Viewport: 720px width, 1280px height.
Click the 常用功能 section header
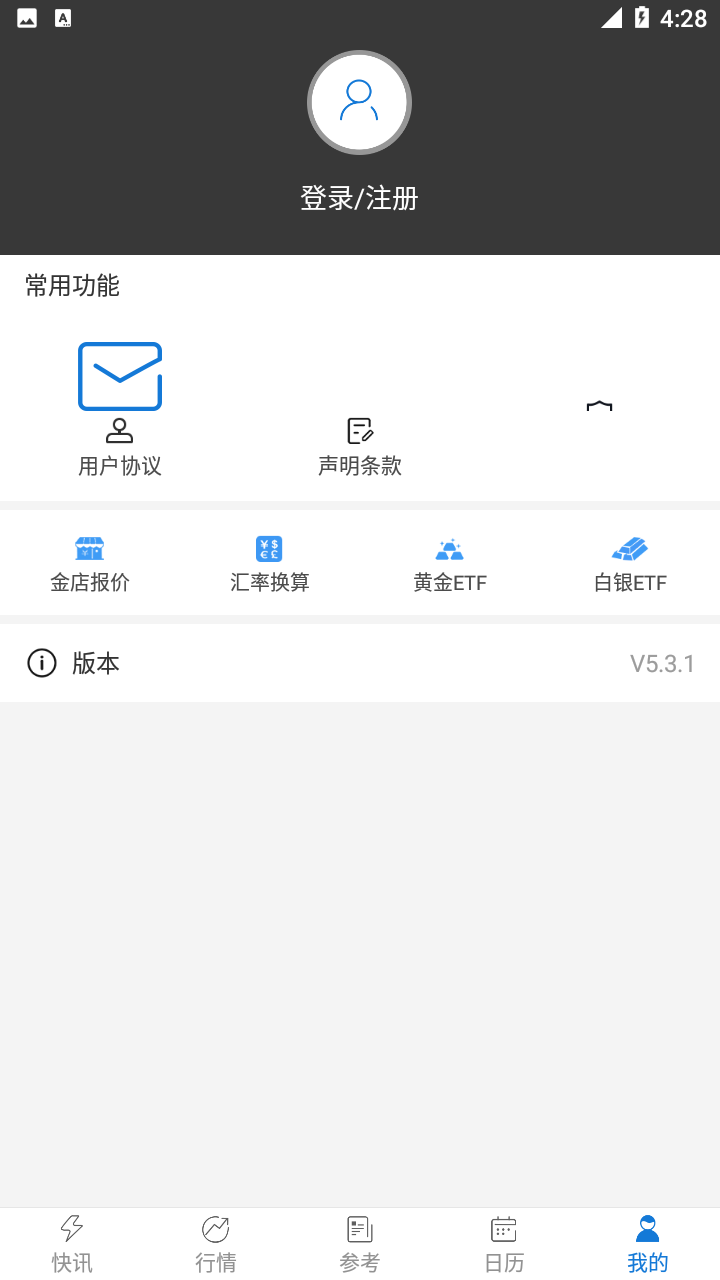(71, 286)
